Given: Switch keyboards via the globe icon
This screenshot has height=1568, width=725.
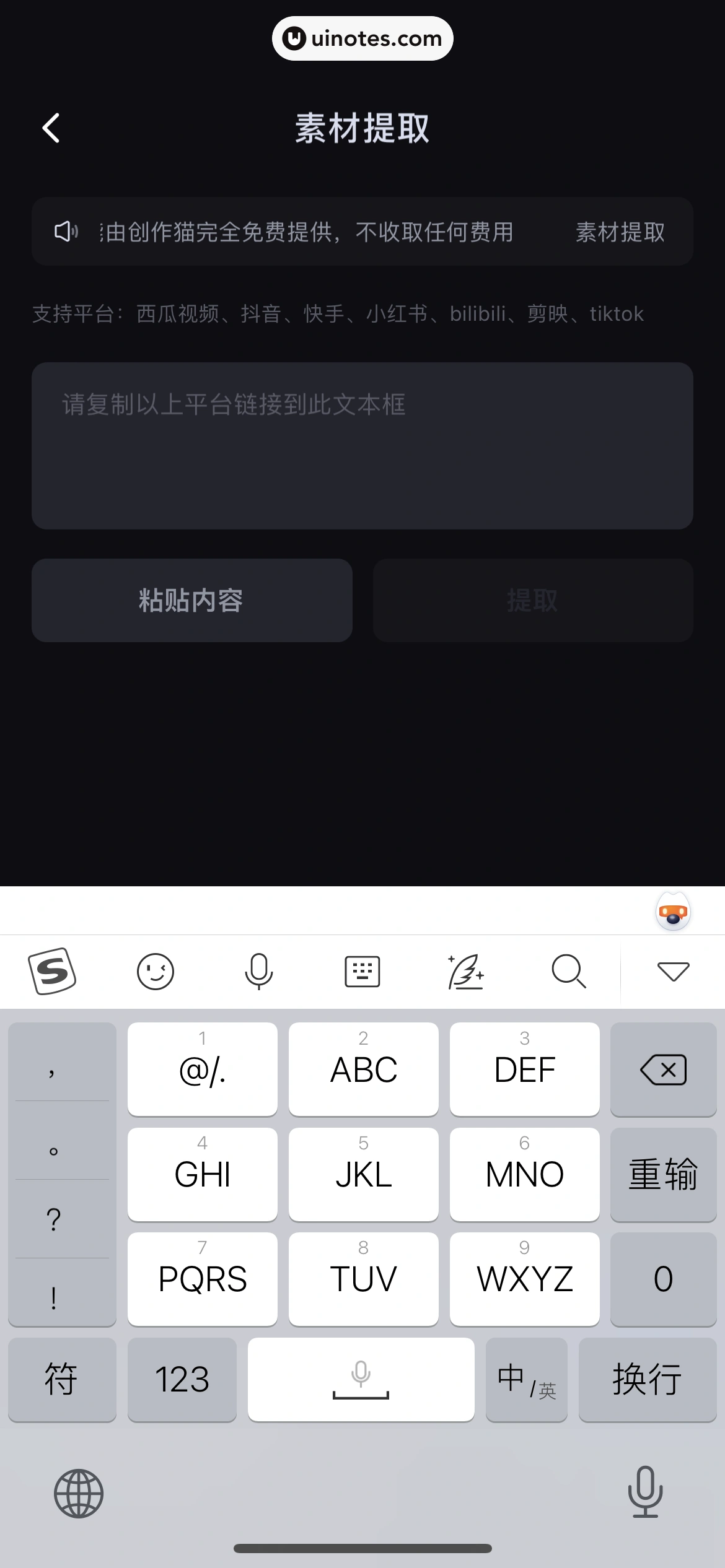Looking at the screenshot, I should pyautogui.click(x=80, y=1493).
